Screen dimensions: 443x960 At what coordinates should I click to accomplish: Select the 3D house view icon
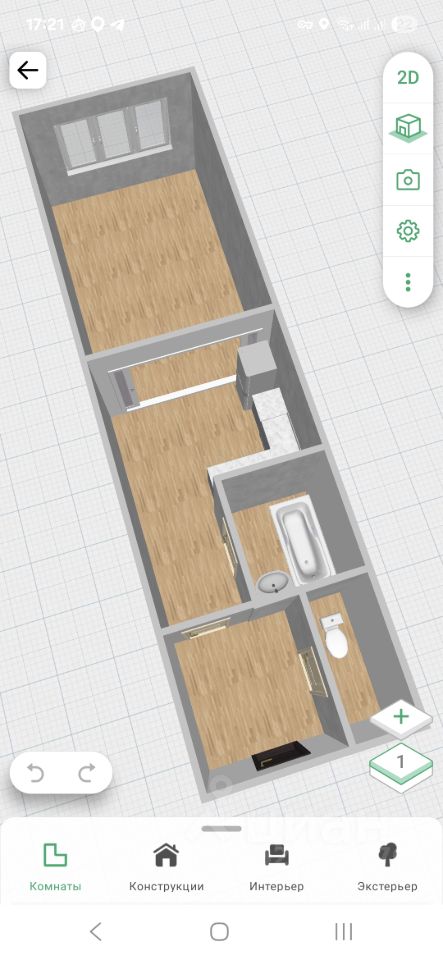click(408, 129)
